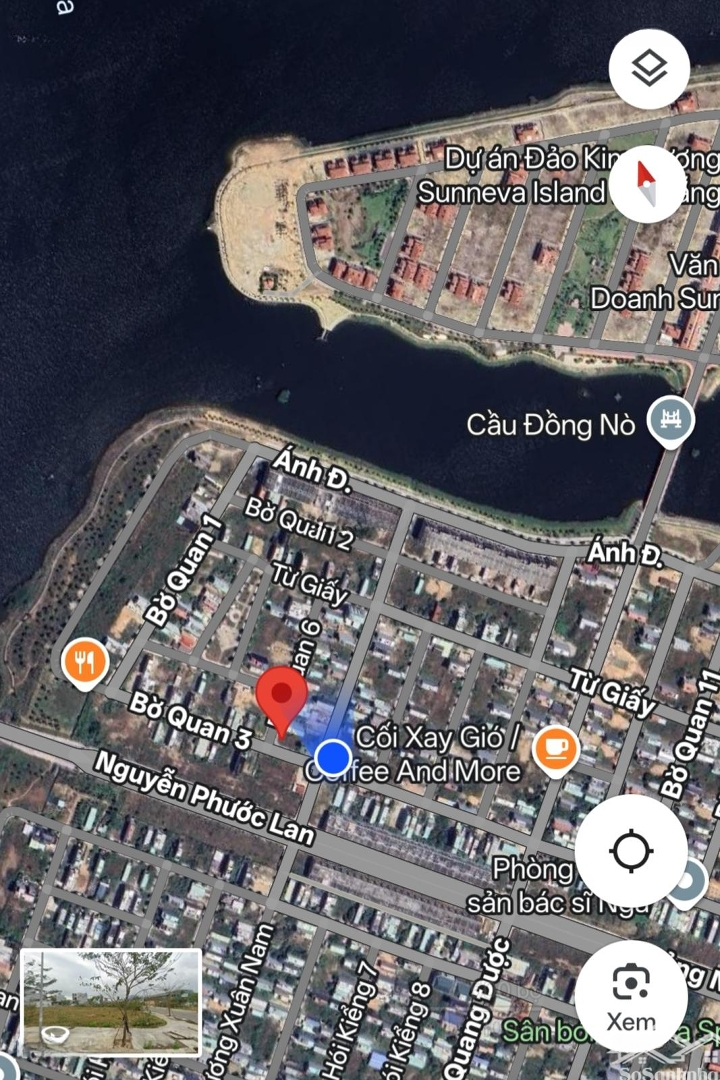The width and height of the screenshot is (720, 1080).
Task: Tap the blue current-location dot
Action: point(333,756)
